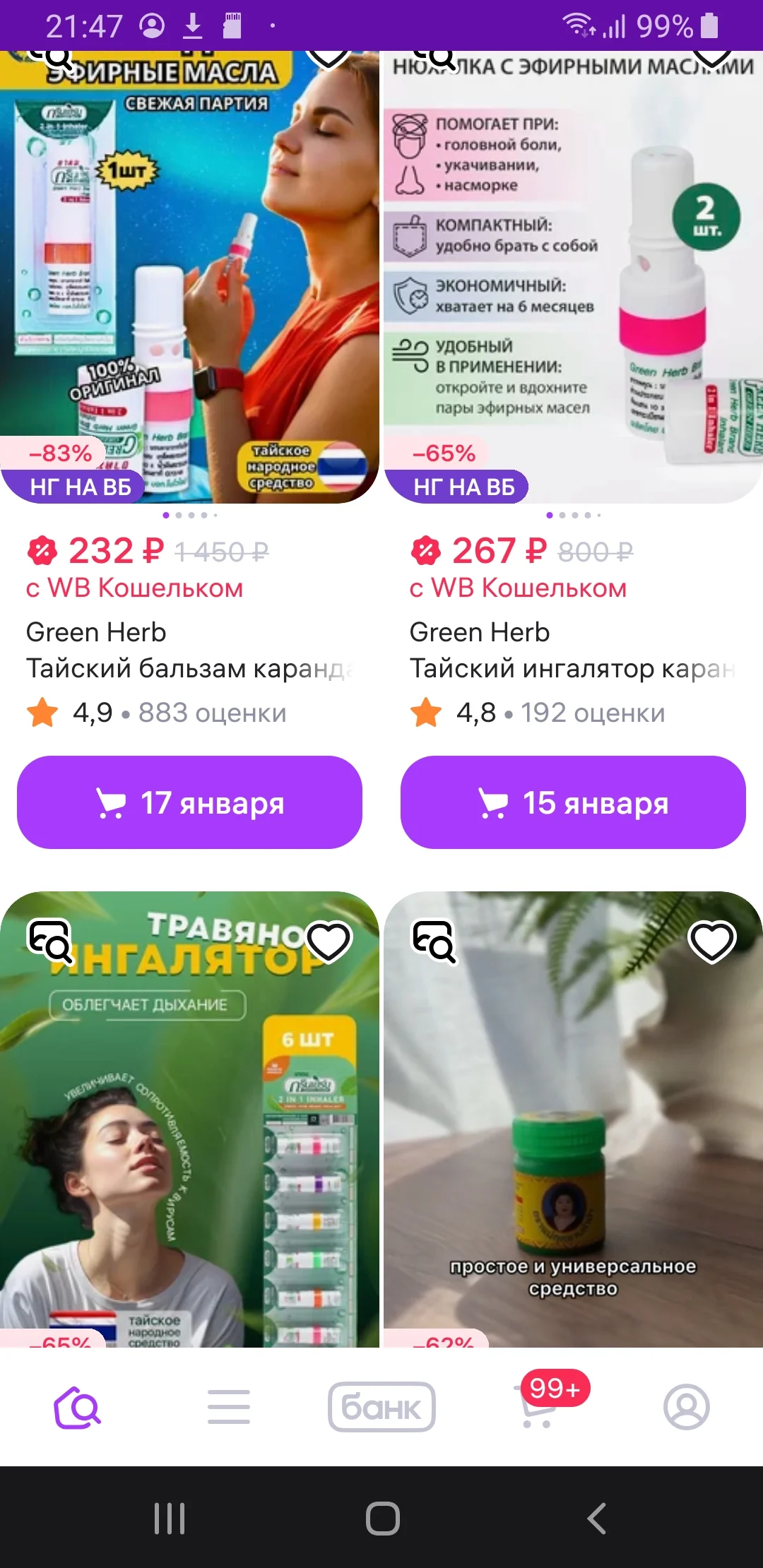Find similar items to the green jar balm
763x1568 pixels.
433,942
